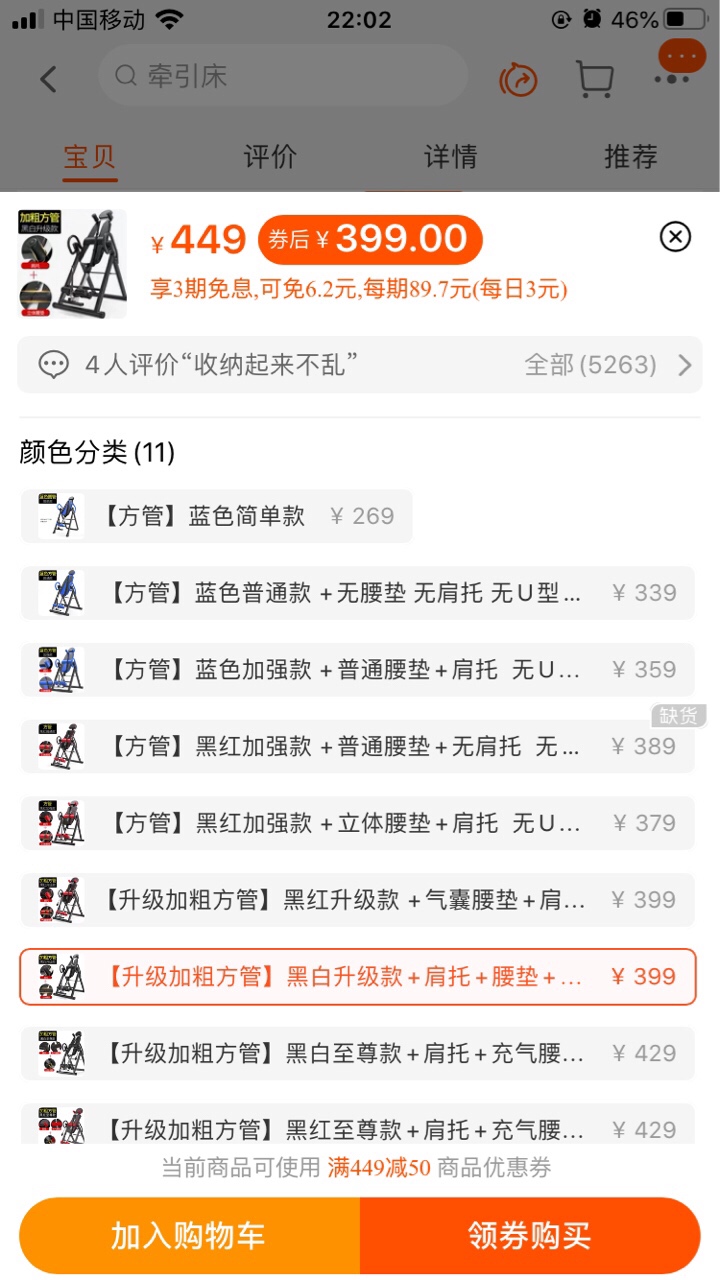Add the item to cart with 加入购物车
This screenshot has width=720, height=1280.
[x=189, y=1236]
